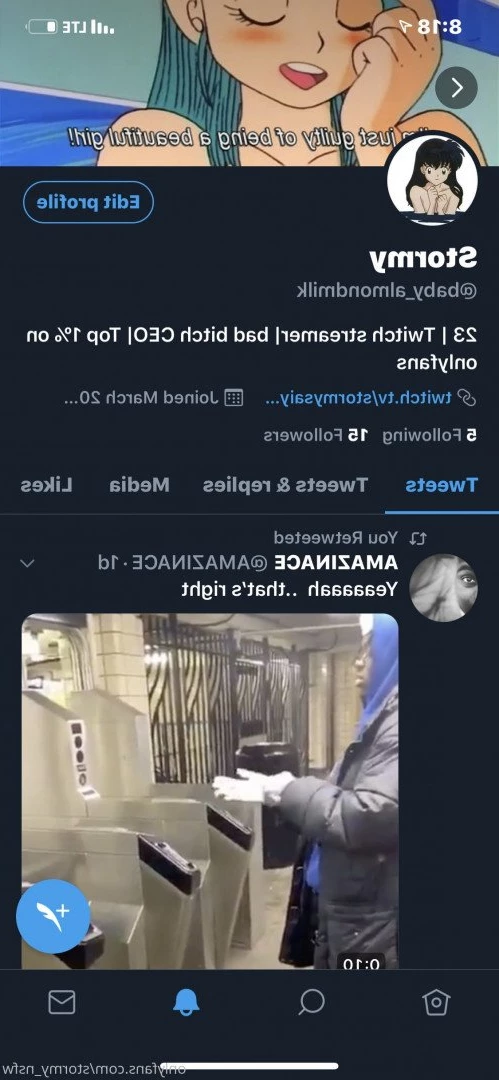Play the subway turnstile video
Viewport: 499px width, 1080px height.
click(210, 791)
